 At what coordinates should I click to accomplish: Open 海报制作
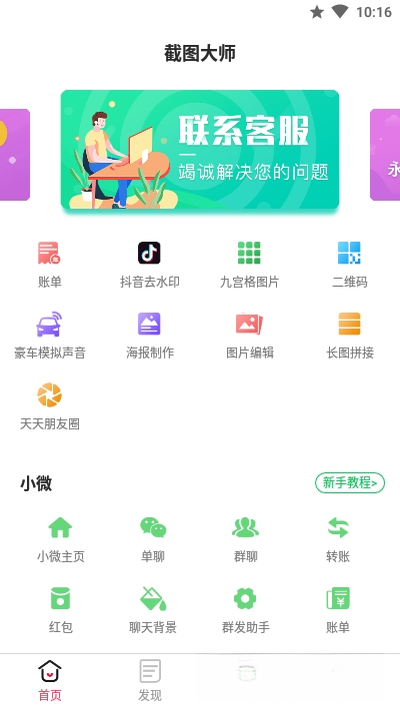pos(150,336)
